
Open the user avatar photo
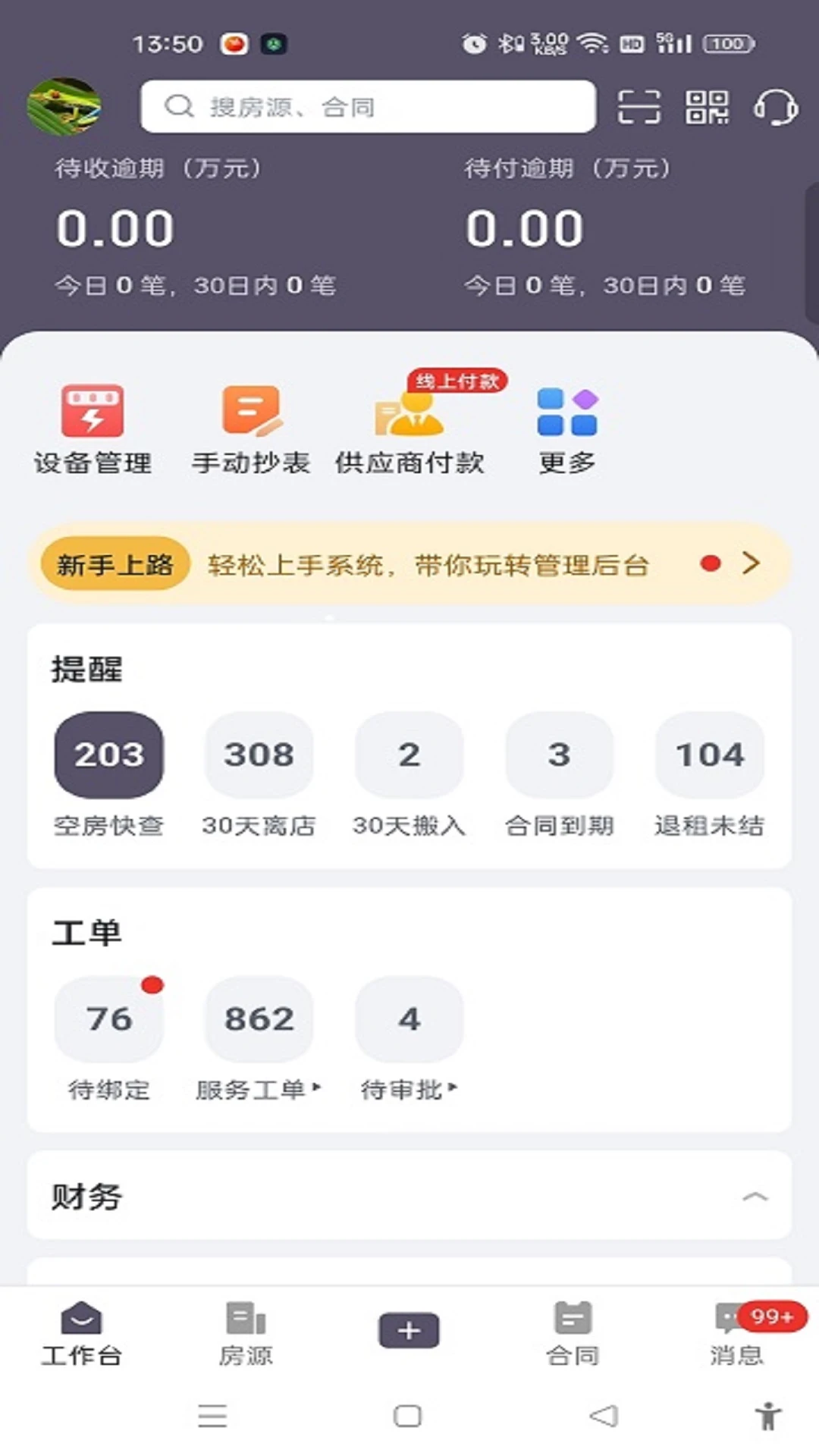point(64,106)
